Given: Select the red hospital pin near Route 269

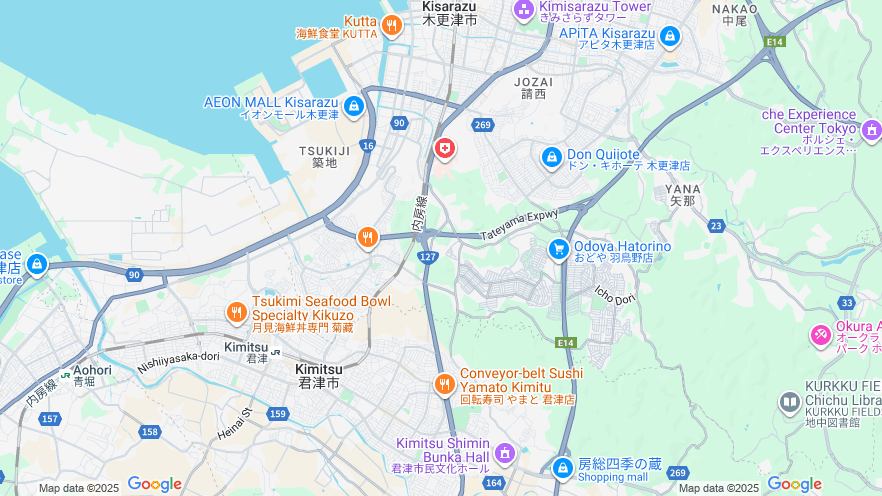Looking at the screenshot, I should (444, 150).
